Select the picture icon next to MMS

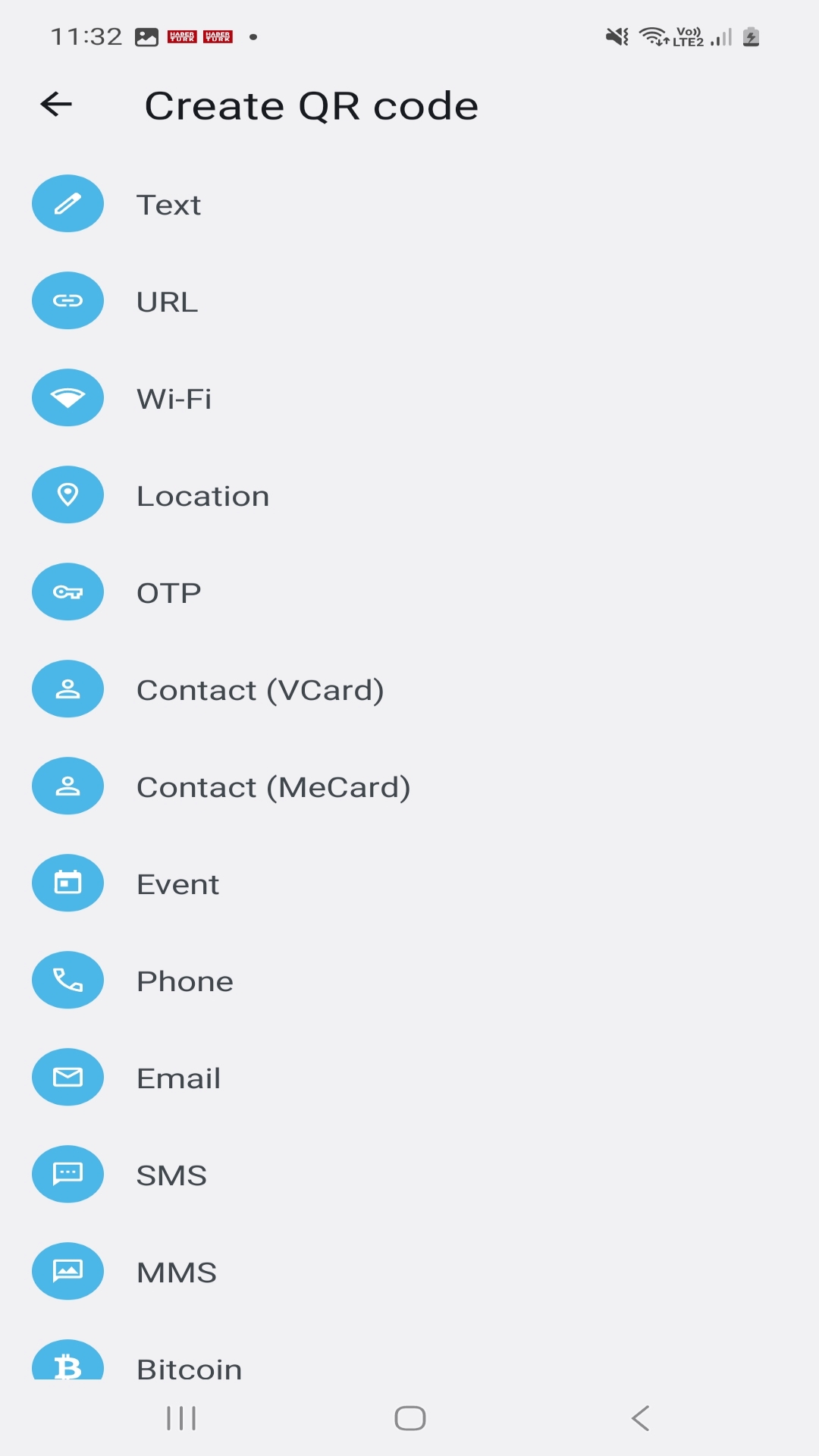coord(67,1271)
